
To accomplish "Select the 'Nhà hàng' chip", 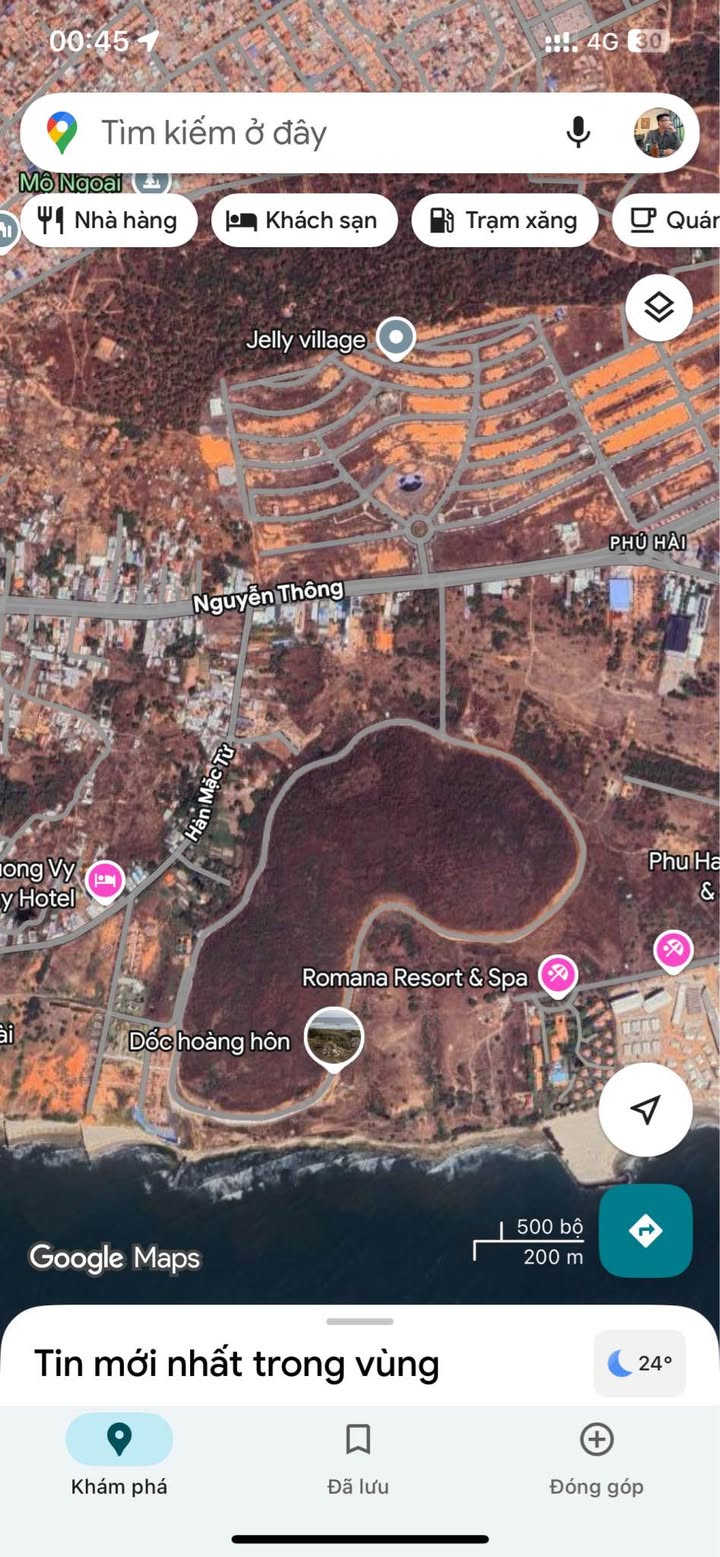I will click(x=108, y=221).
